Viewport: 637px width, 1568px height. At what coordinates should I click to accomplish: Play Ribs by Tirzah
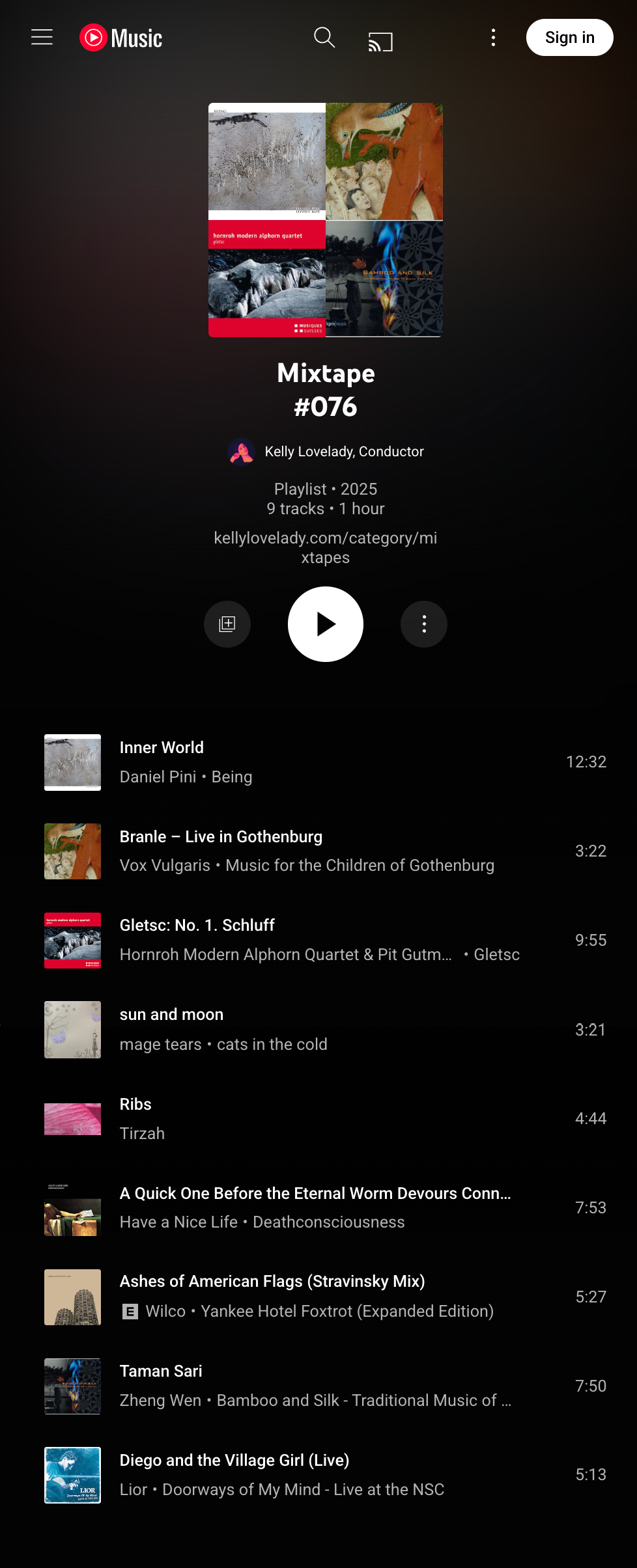(135, 1104)
